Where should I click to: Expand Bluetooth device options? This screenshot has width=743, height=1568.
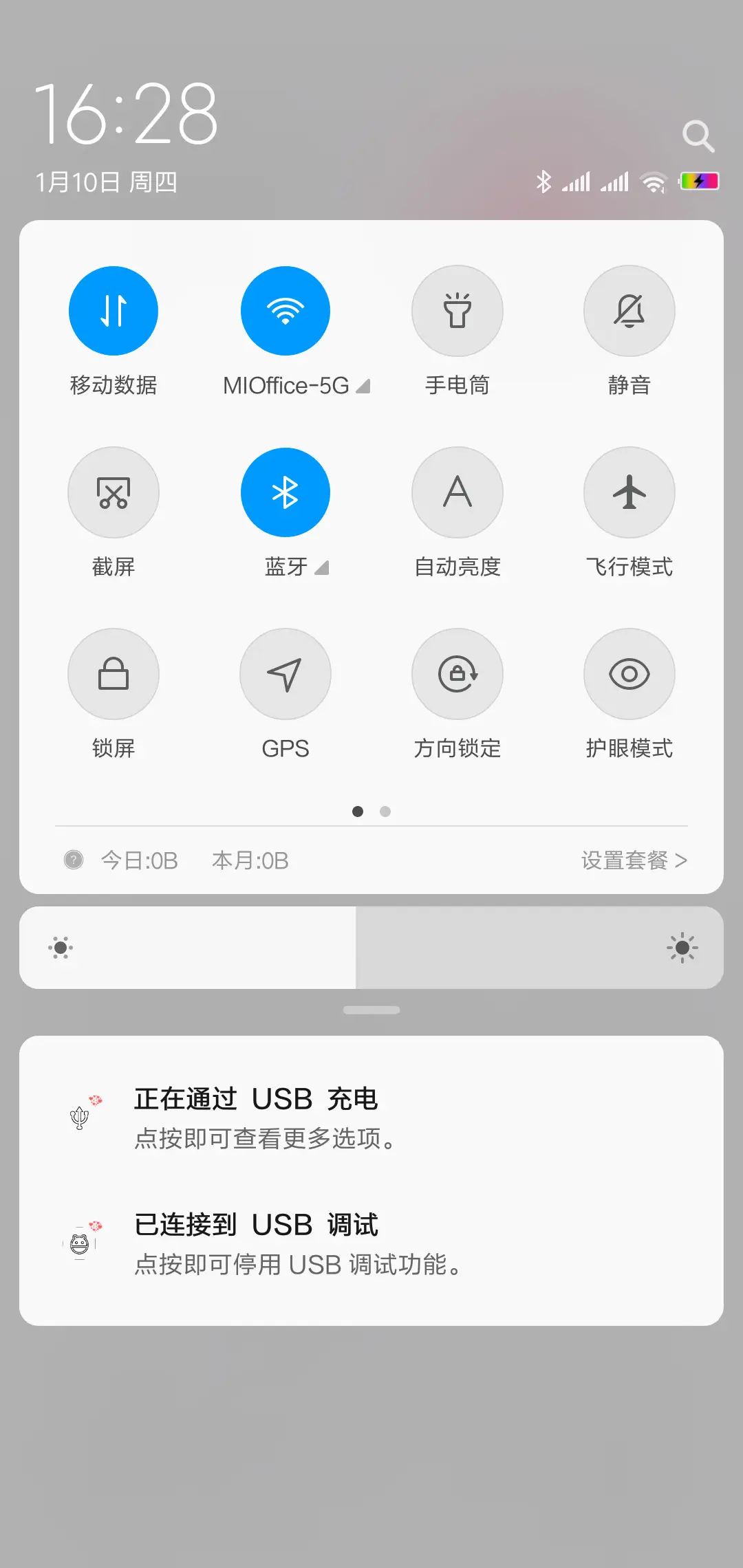pos(321,568)
